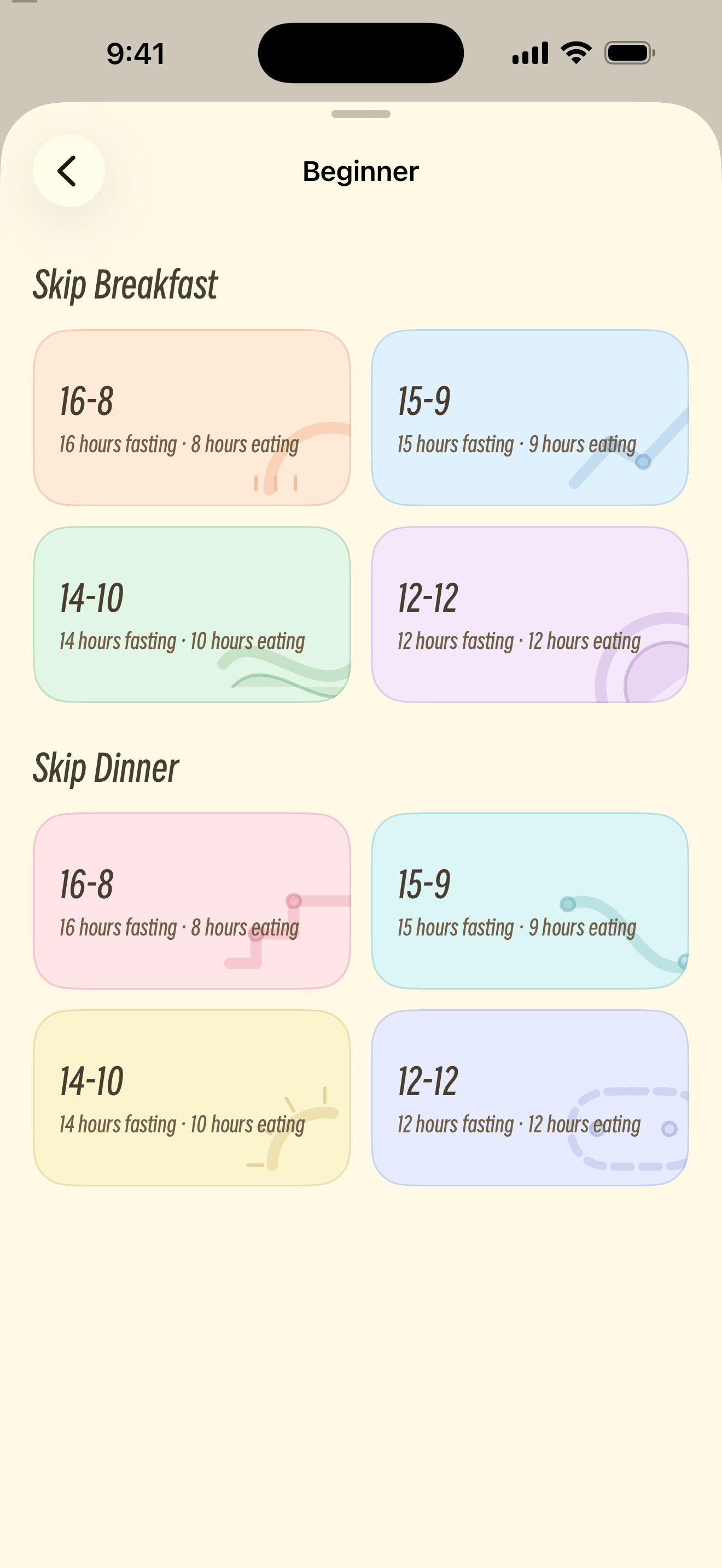Select the 16-8 plan under Skip Breakfast
This screenshot has height=1568, width=722.
192,418
